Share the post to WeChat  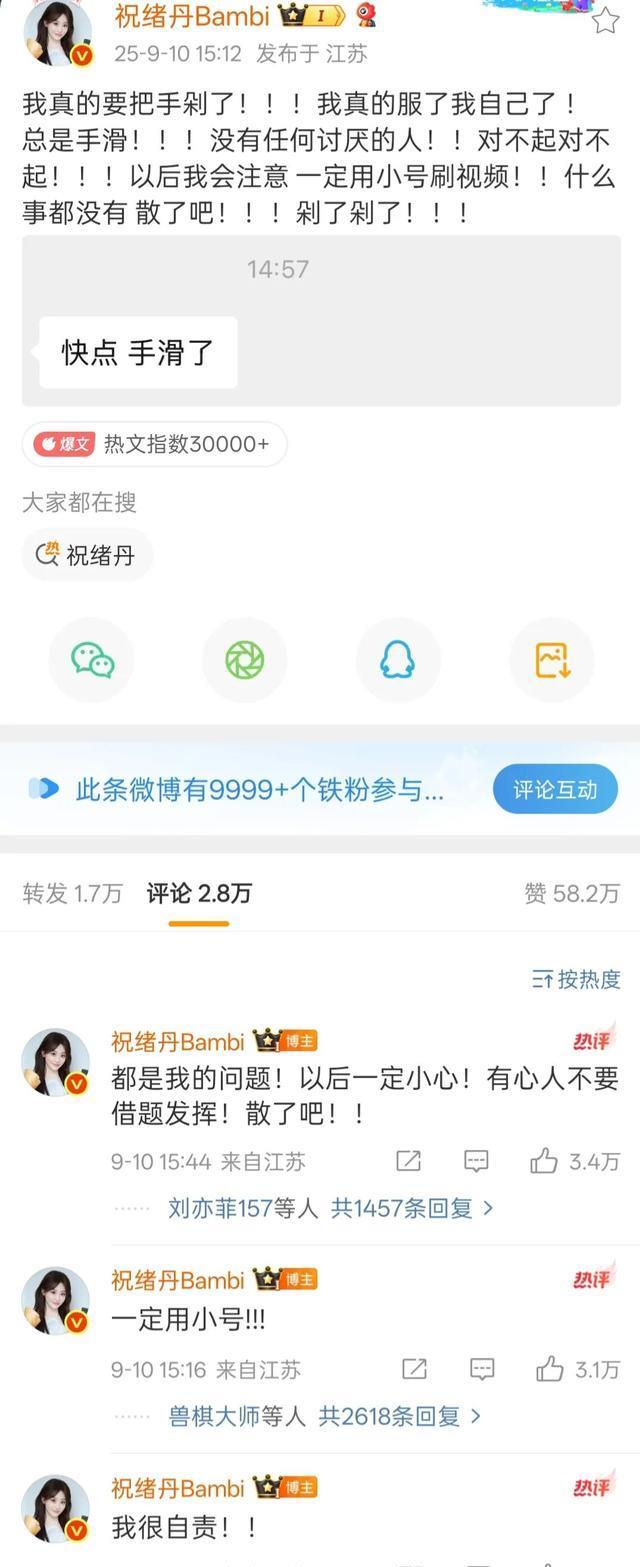coord(92,660)
